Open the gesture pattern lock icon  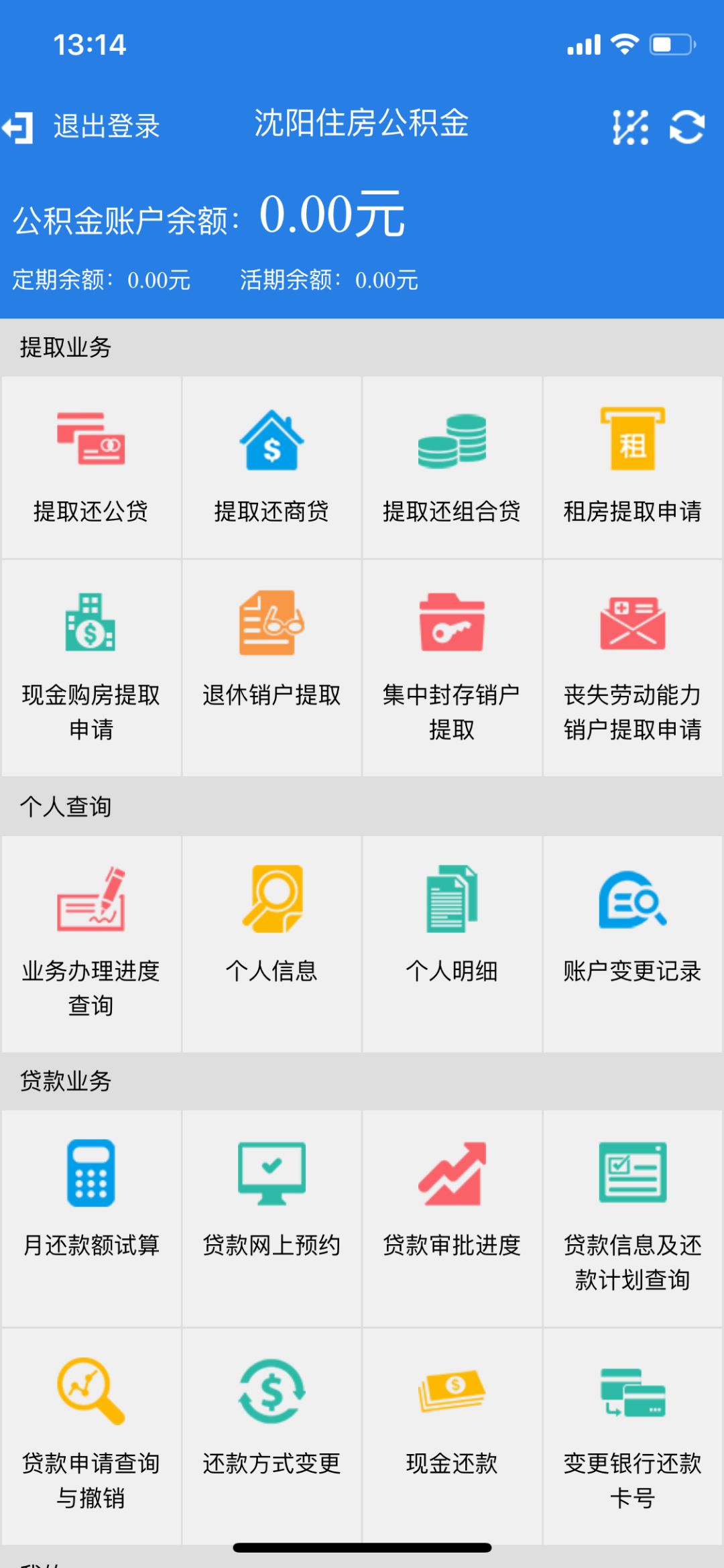[x=630, y=127]
